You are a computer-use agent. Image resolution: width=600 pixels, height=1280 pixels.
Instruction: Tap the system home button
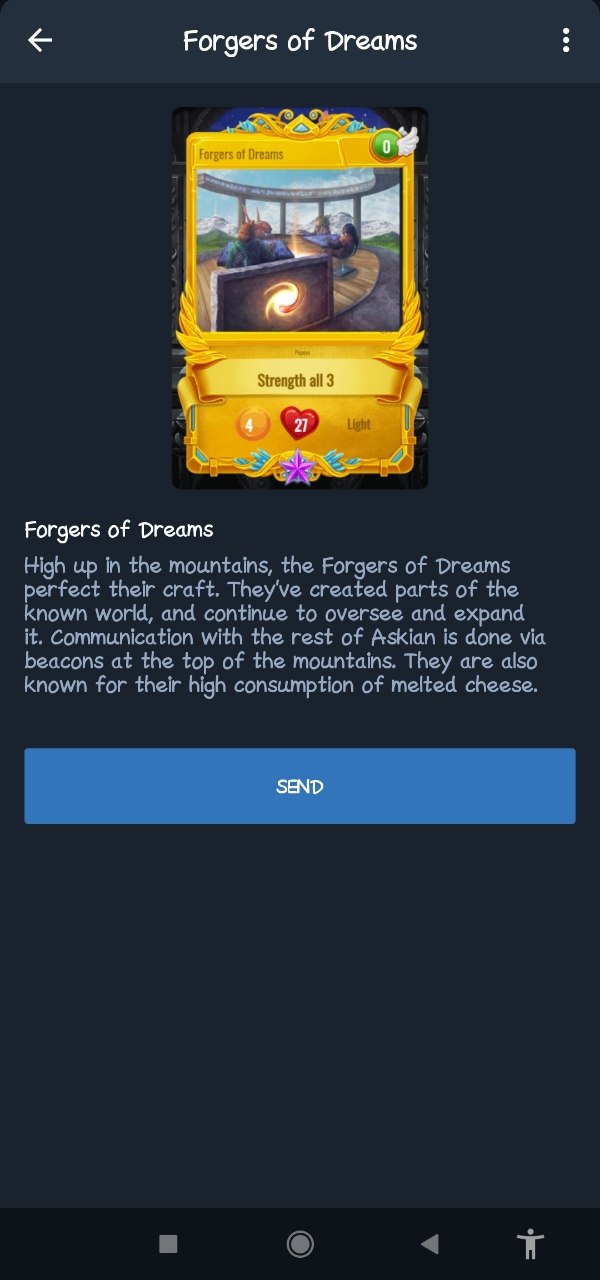click(300, 1244)
